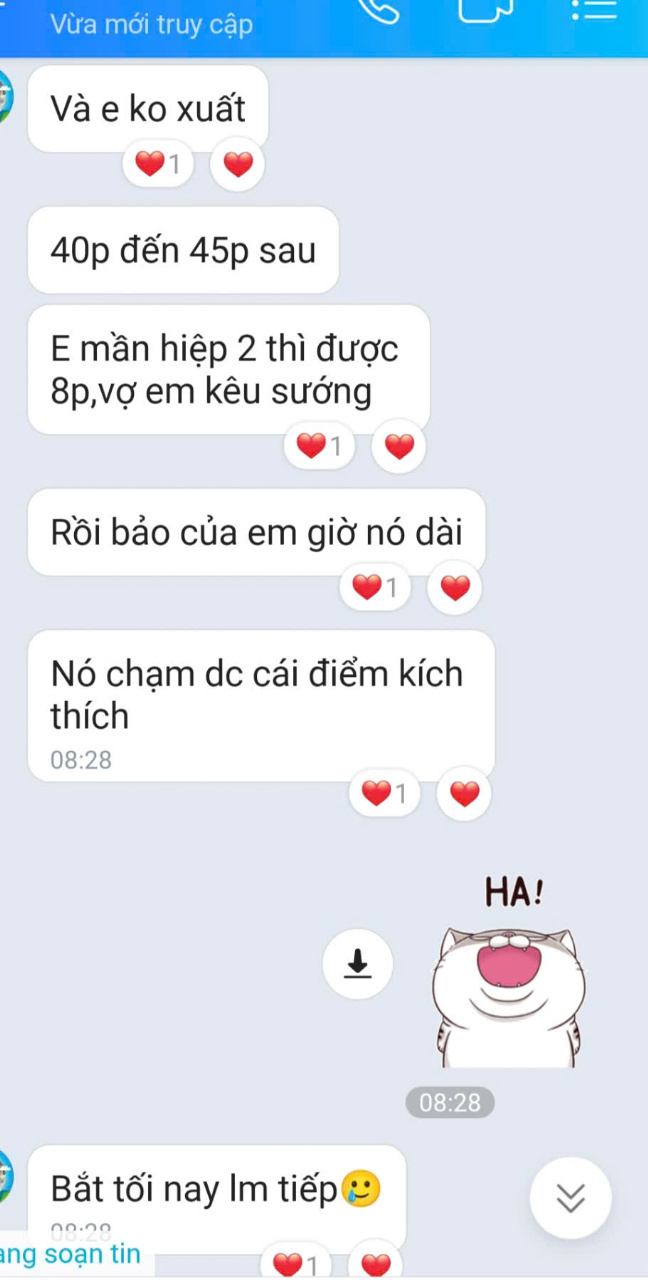Download the HA! cat sticker
Viewport: 648px width, 1280px height.
357,964
